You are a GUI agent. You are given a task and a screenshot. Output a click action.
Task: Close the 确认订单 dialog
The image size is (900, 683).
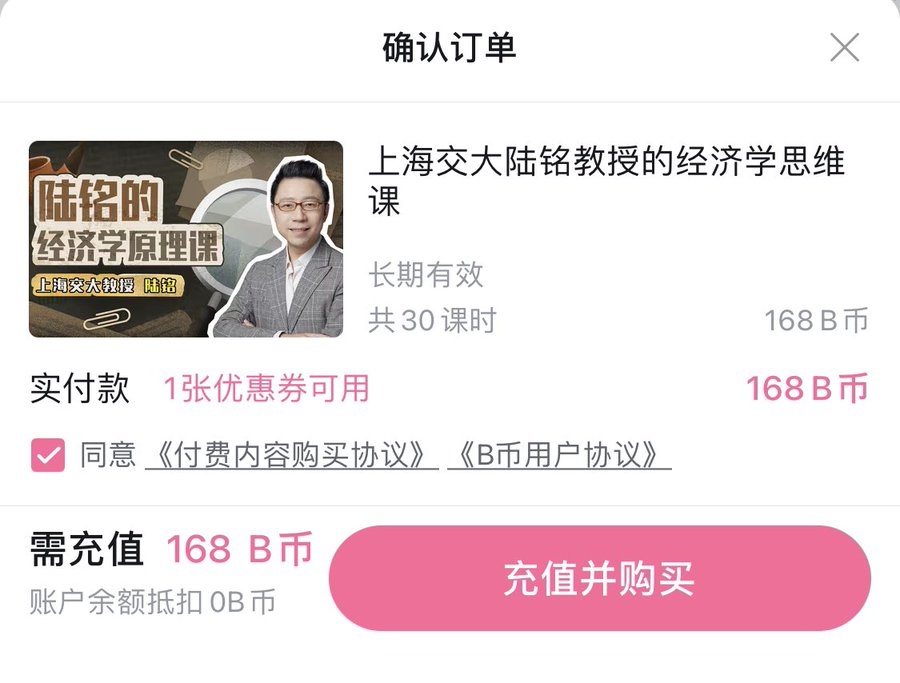pyautogui.click(x=844, y=48)
